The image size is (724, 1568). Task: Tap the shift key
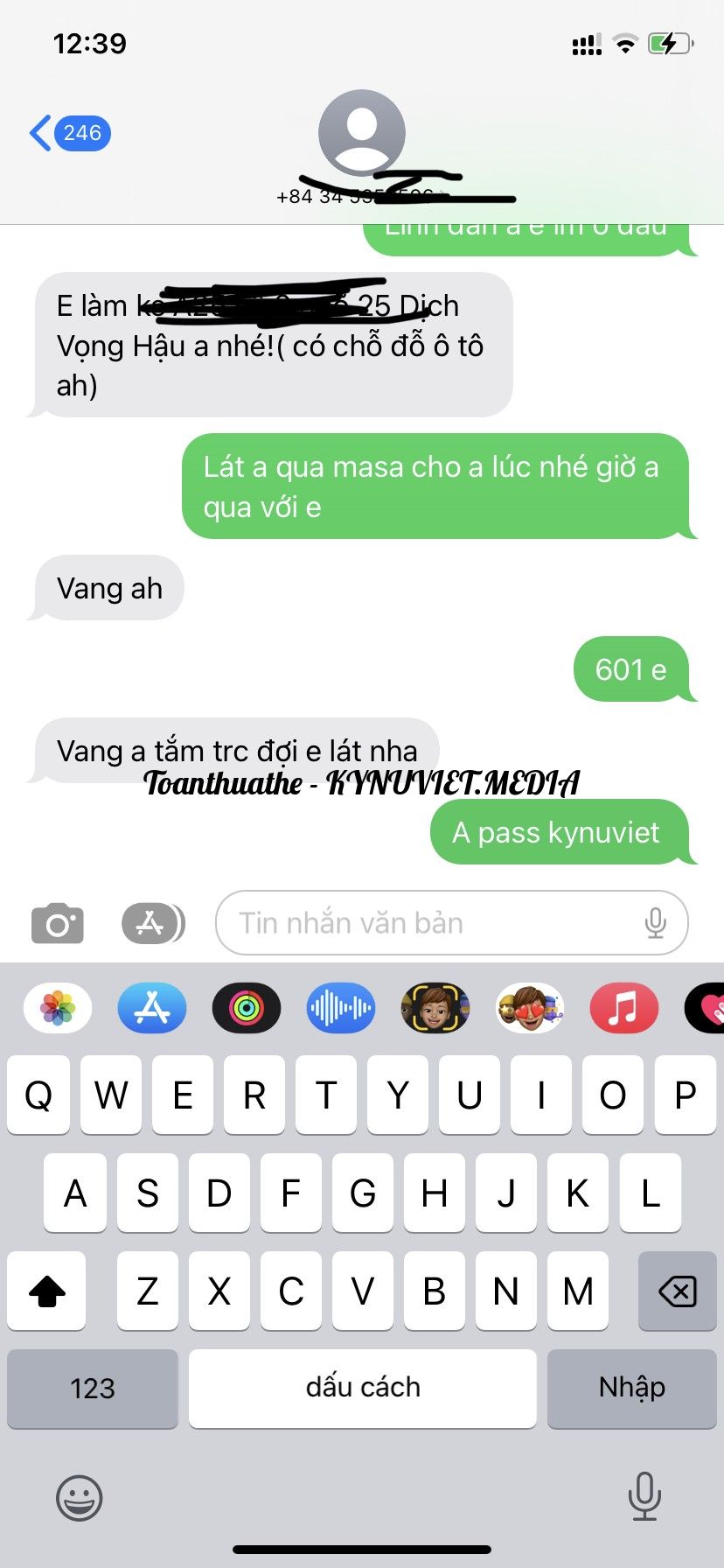(47, 1291)
